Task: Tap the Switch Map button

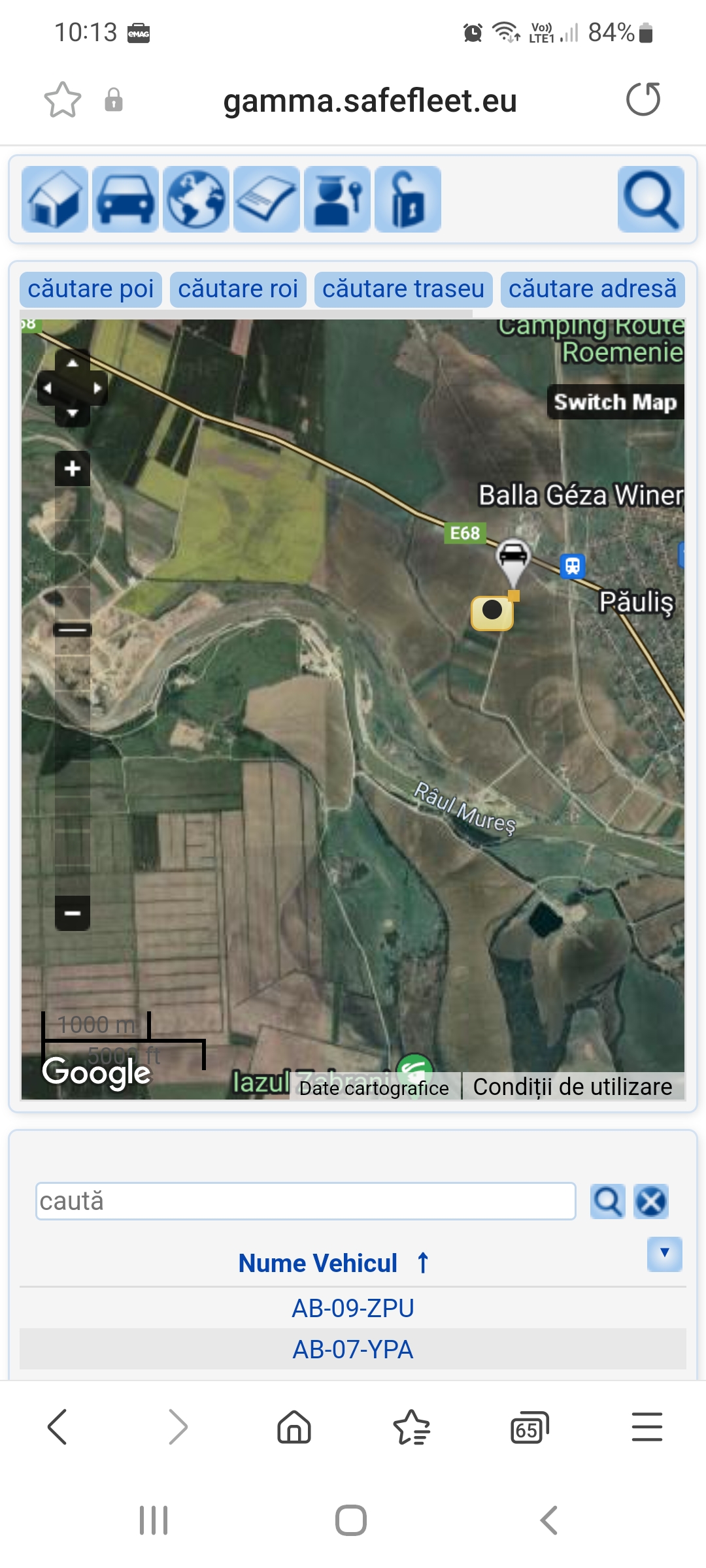Action: [x=615, y=402]
